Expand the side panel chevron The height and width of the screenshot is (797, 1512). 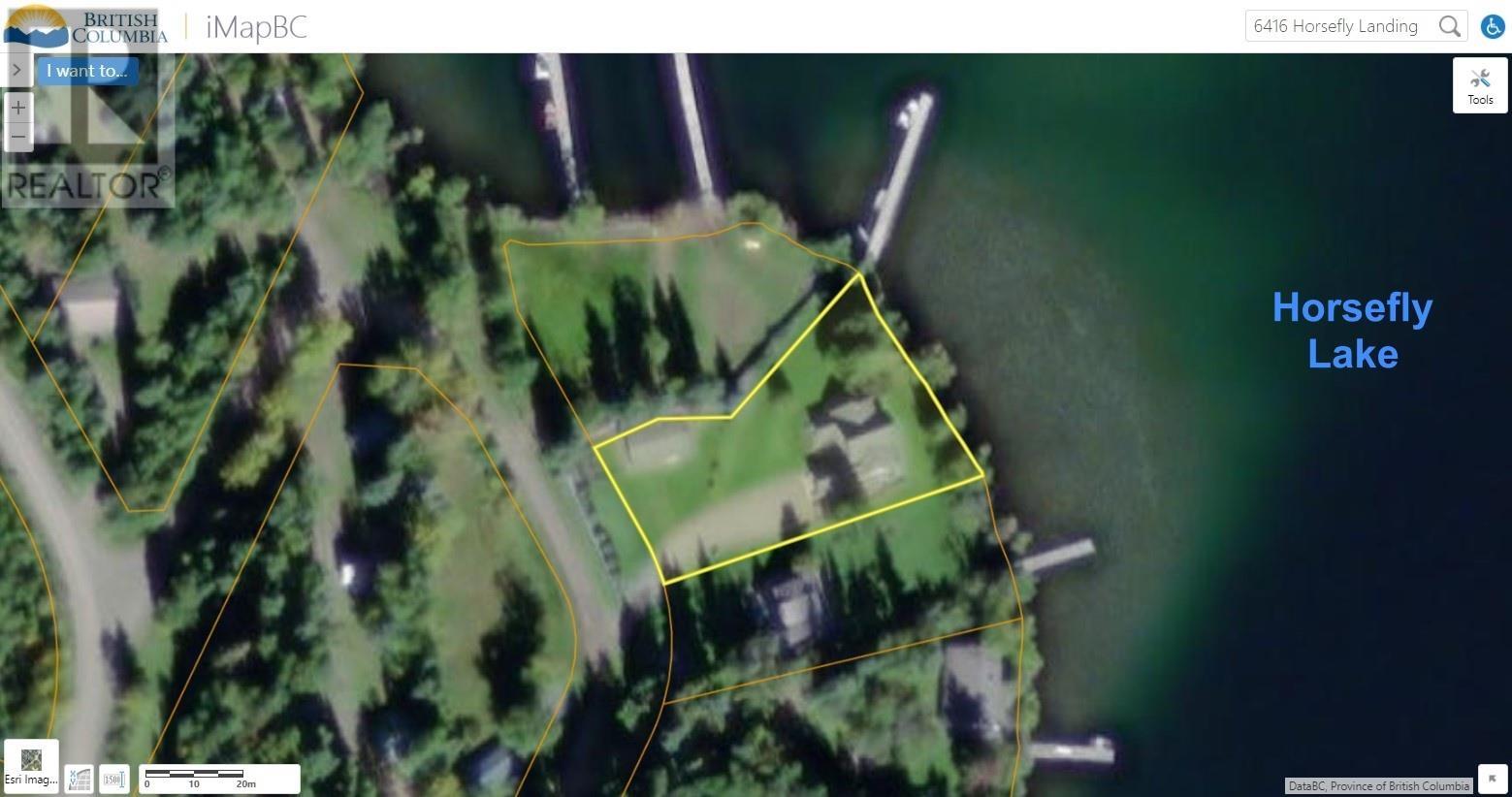point(16,71)
